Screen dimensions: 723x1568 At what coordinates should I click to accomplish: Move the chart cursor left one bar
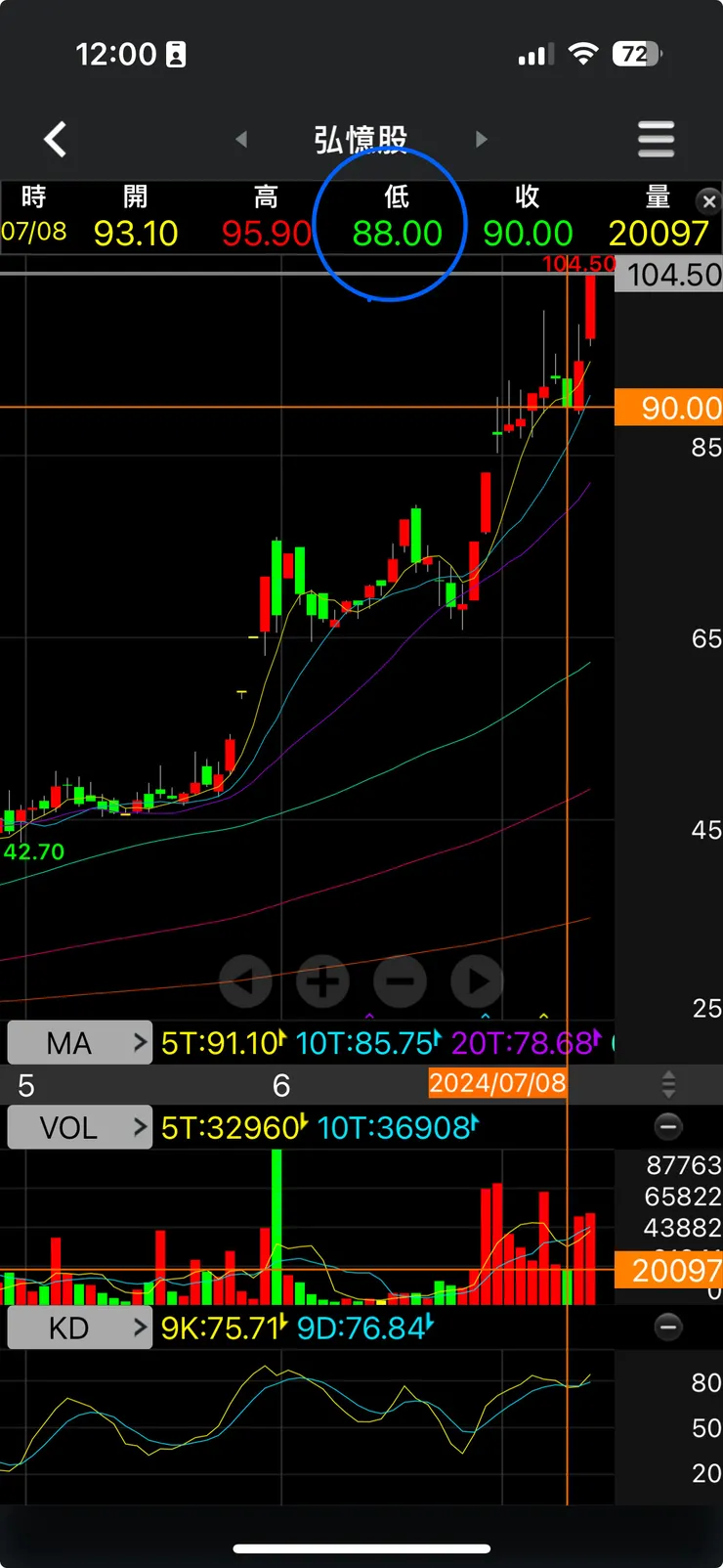245,980
